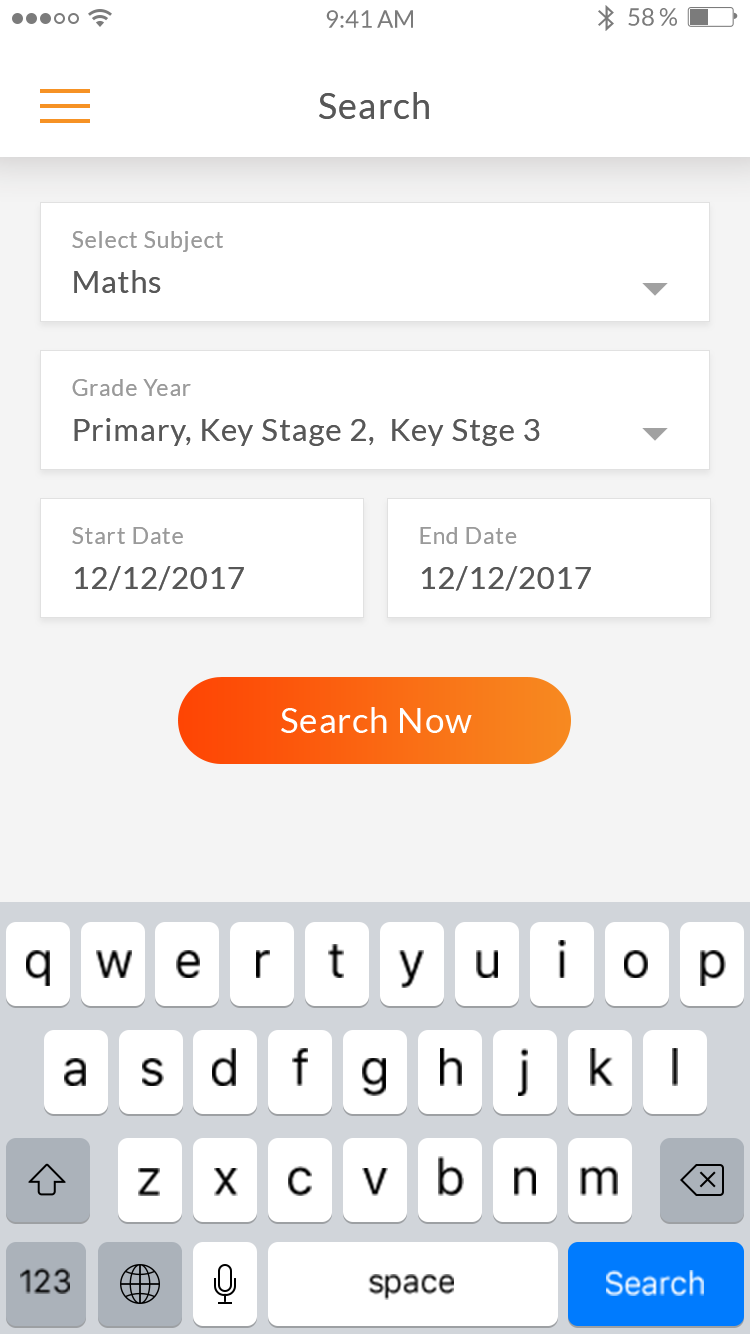
Task: Tap the microphone dictation key
Action: coord(225,1283)
